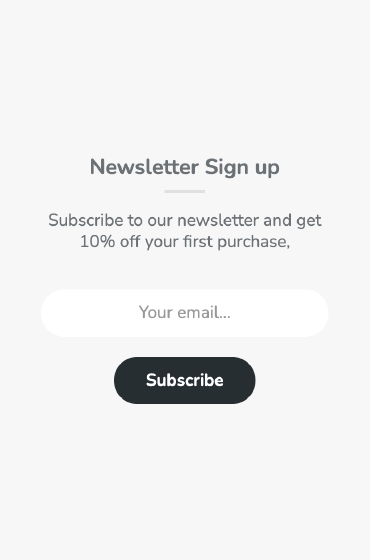The image size is (370, 560).
Task: Tap the Your email input field
Action: (185, 313)
